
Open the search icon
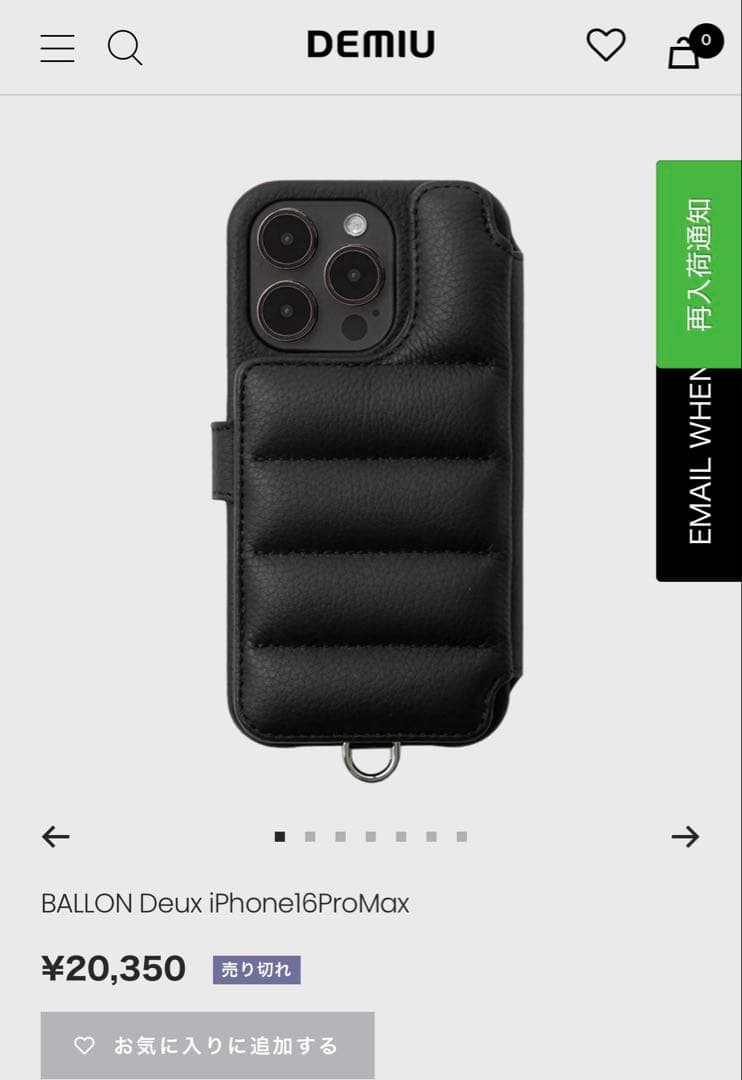click(125, 47)
